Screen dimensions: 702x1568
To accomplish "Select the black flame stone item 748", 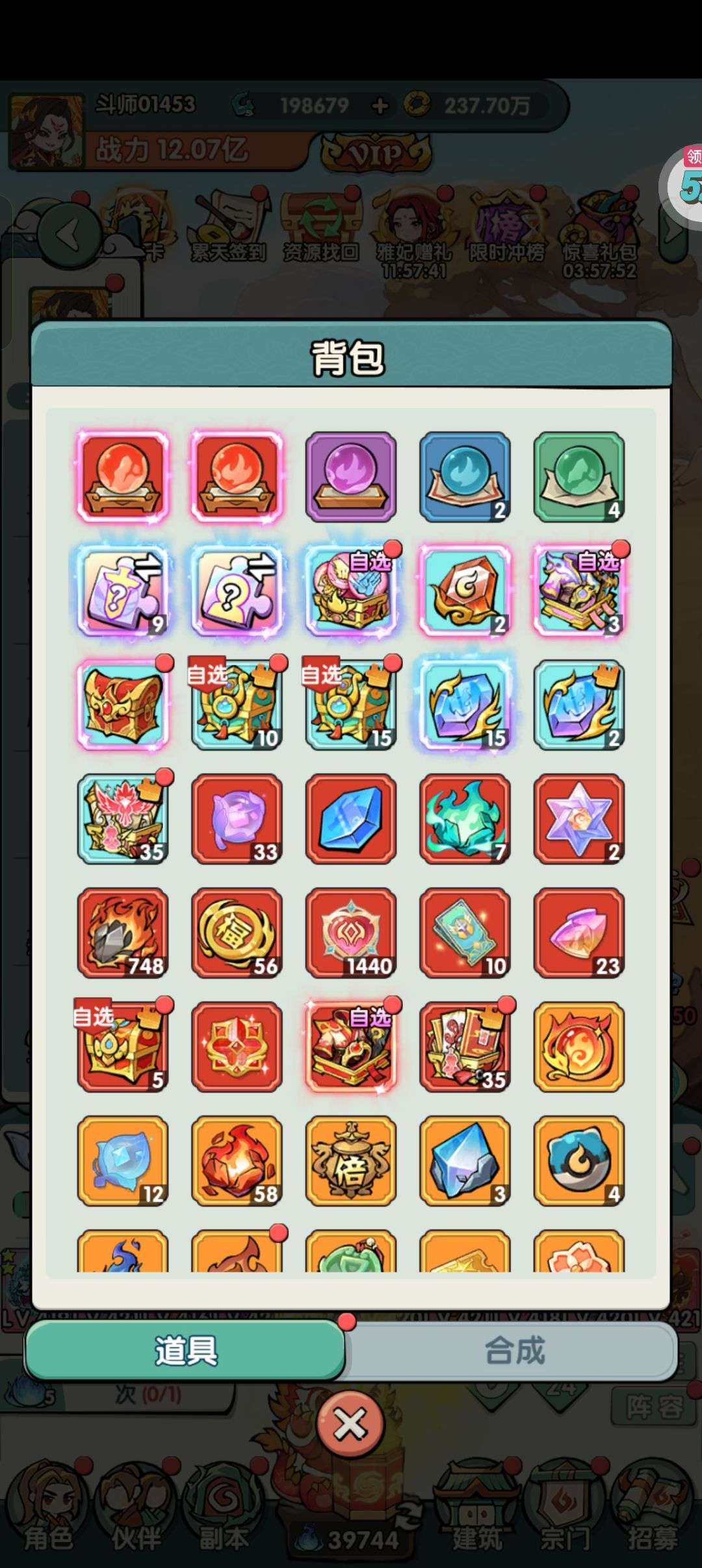I will point(123,933).
